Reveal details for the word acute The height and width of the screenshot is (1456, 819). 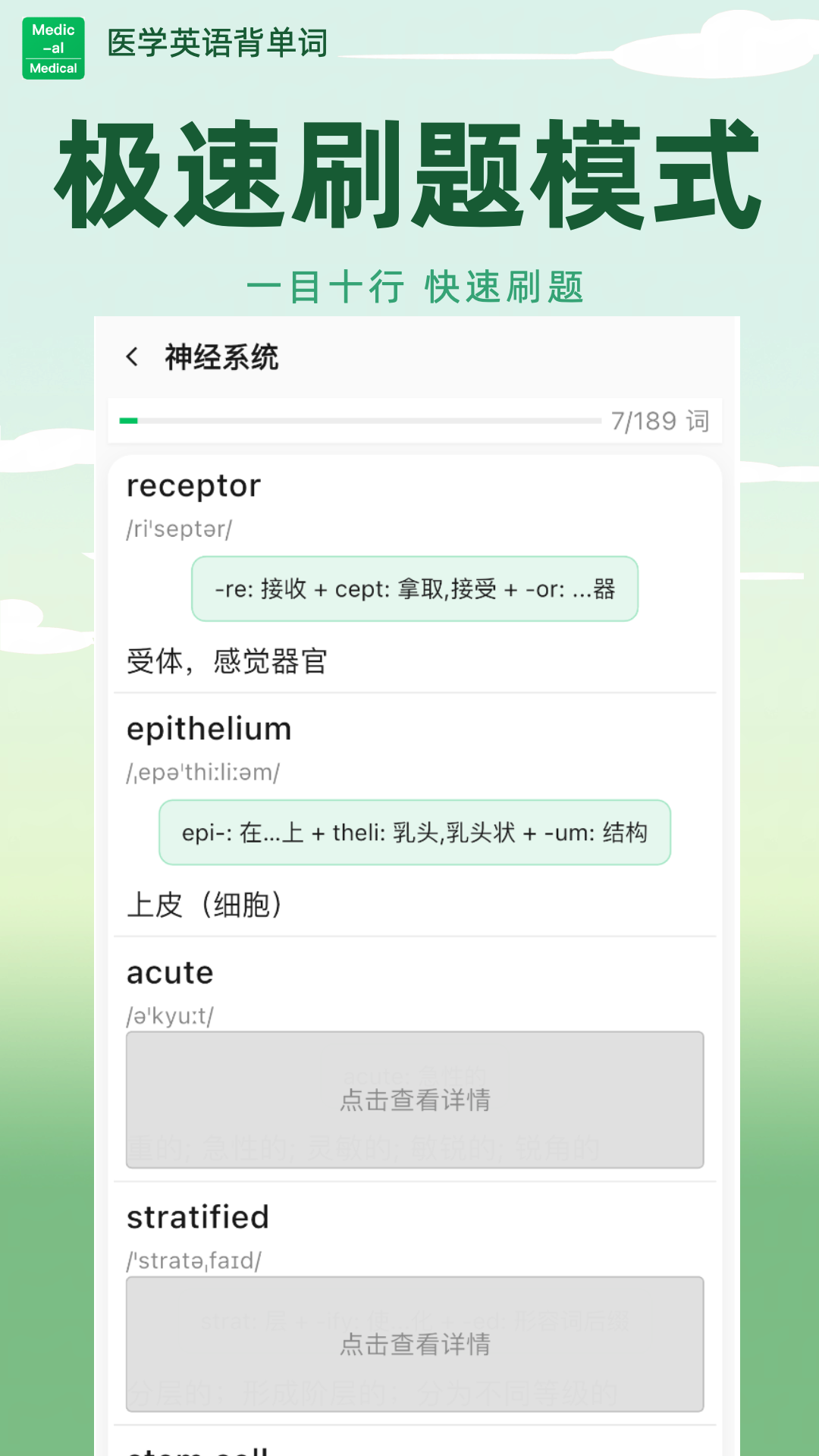click(x=414, y=1100)
